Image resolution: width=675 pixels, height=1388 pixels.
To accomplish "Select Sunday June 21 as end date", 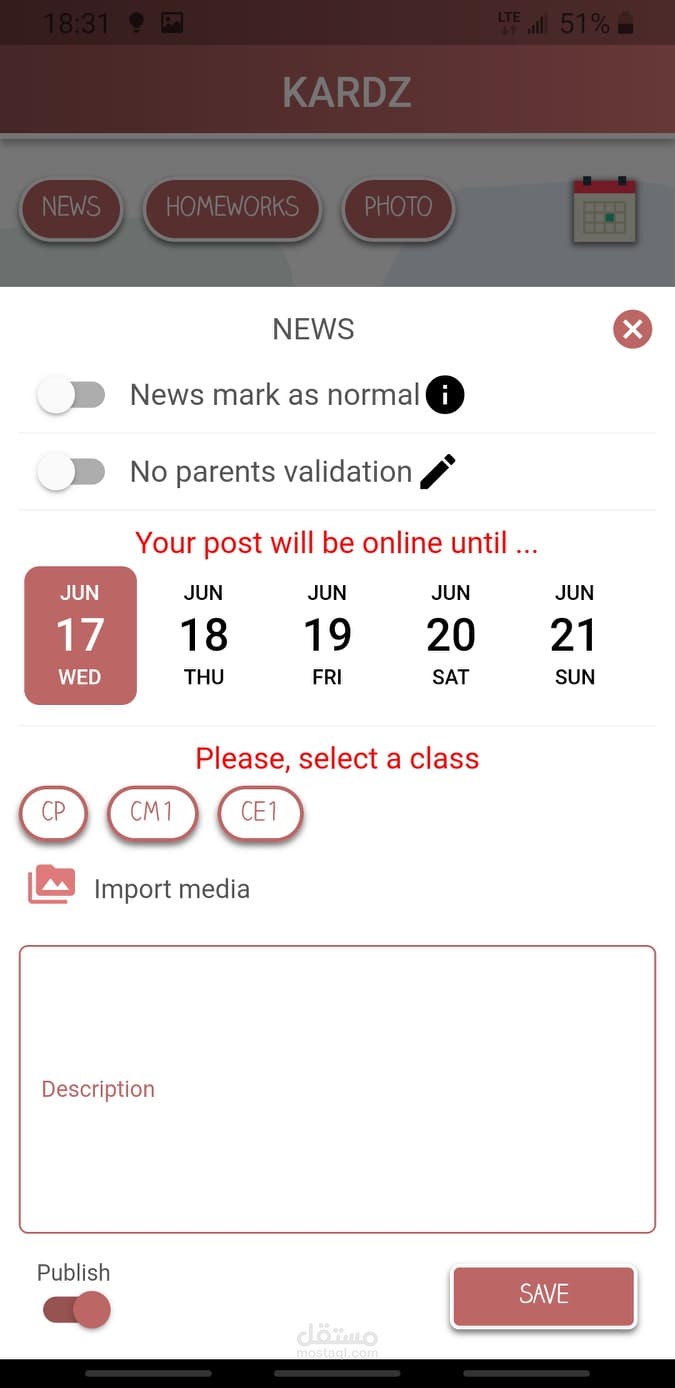I will (x=575, y=635).
